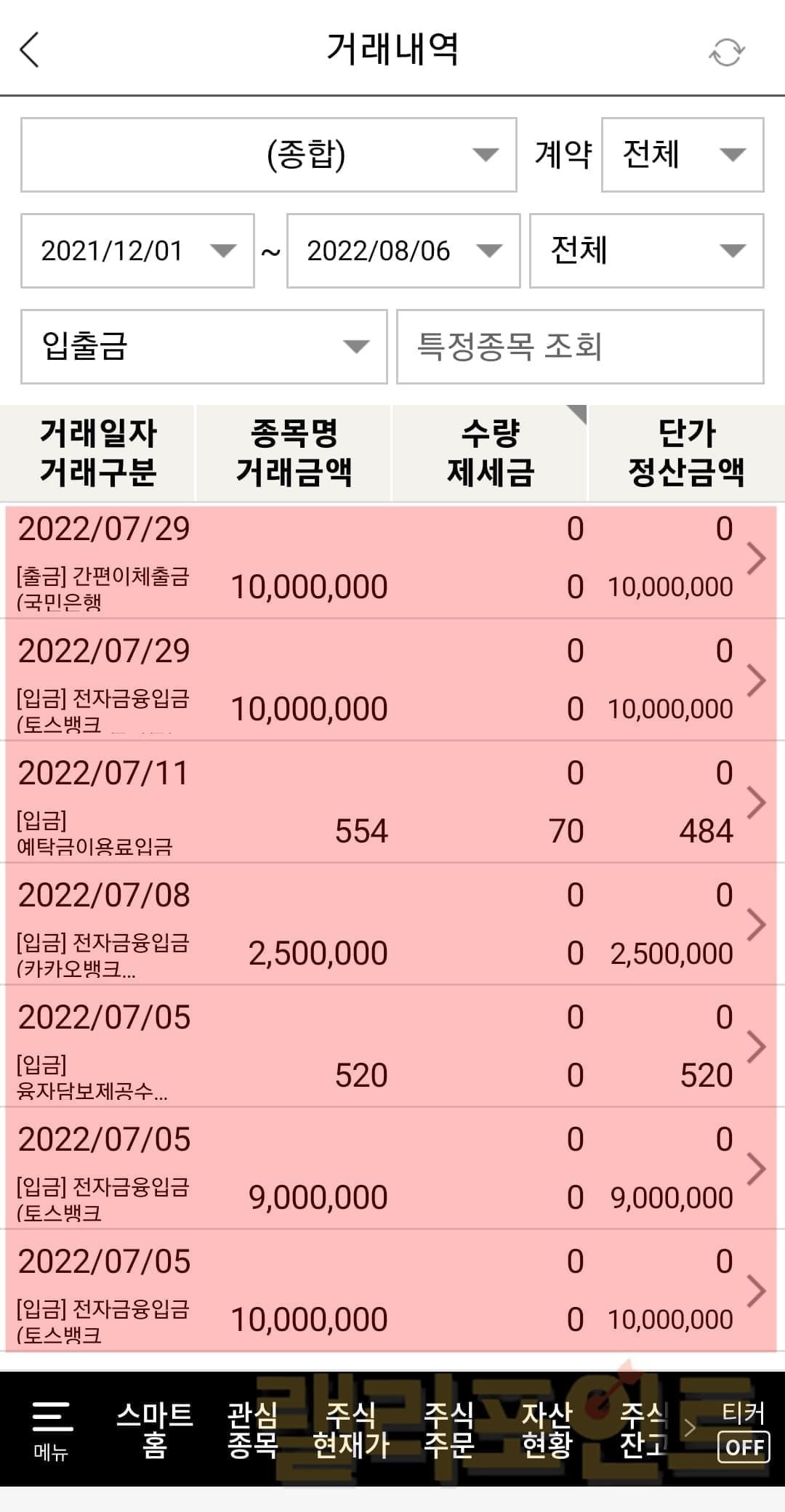The image size is (785, 1512).
Task: Switch to 관심종목
Action: coord(252,1429)
